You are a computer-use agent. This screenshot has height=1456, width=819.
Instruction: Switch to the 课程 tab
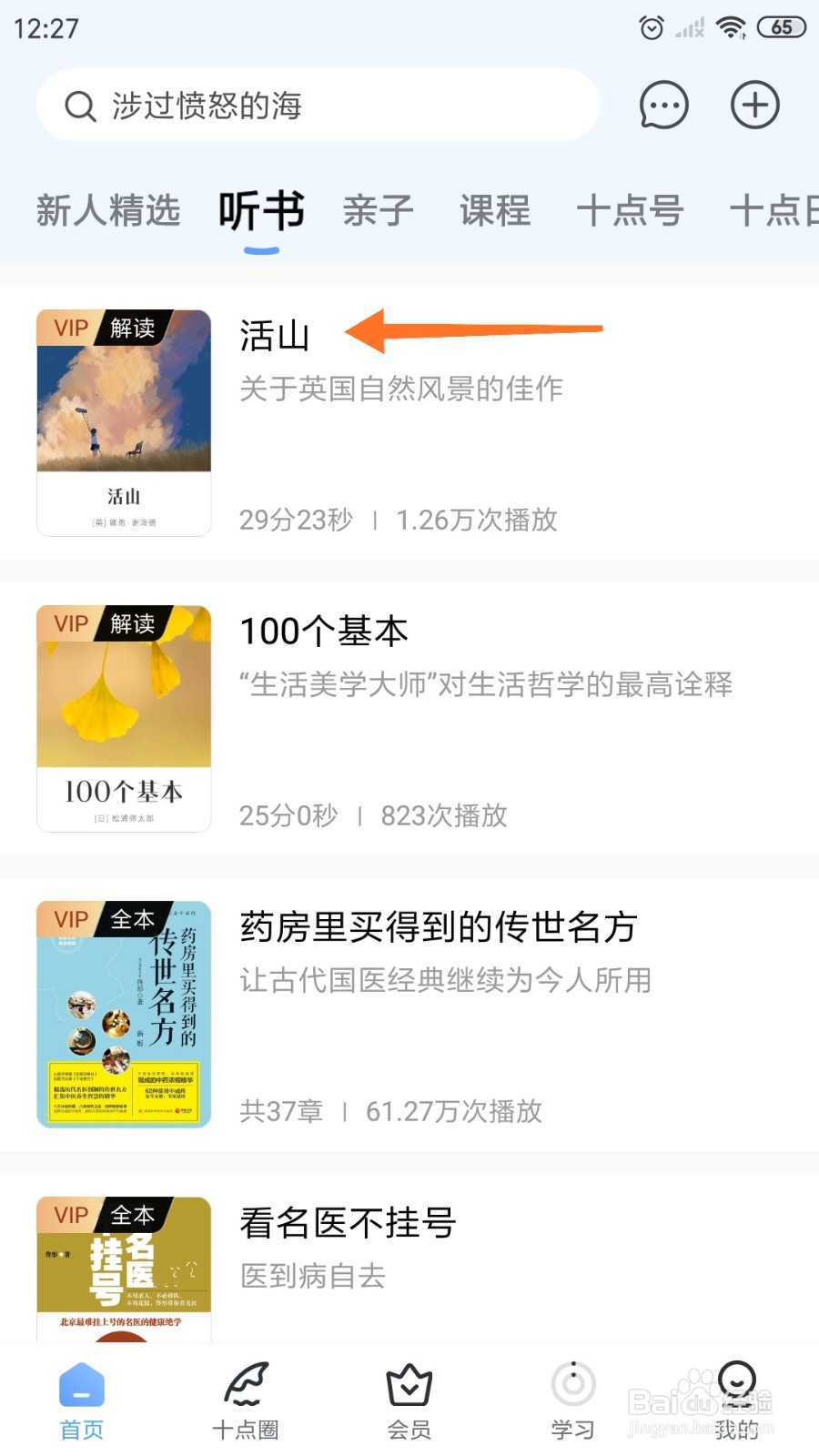[495, 211]
